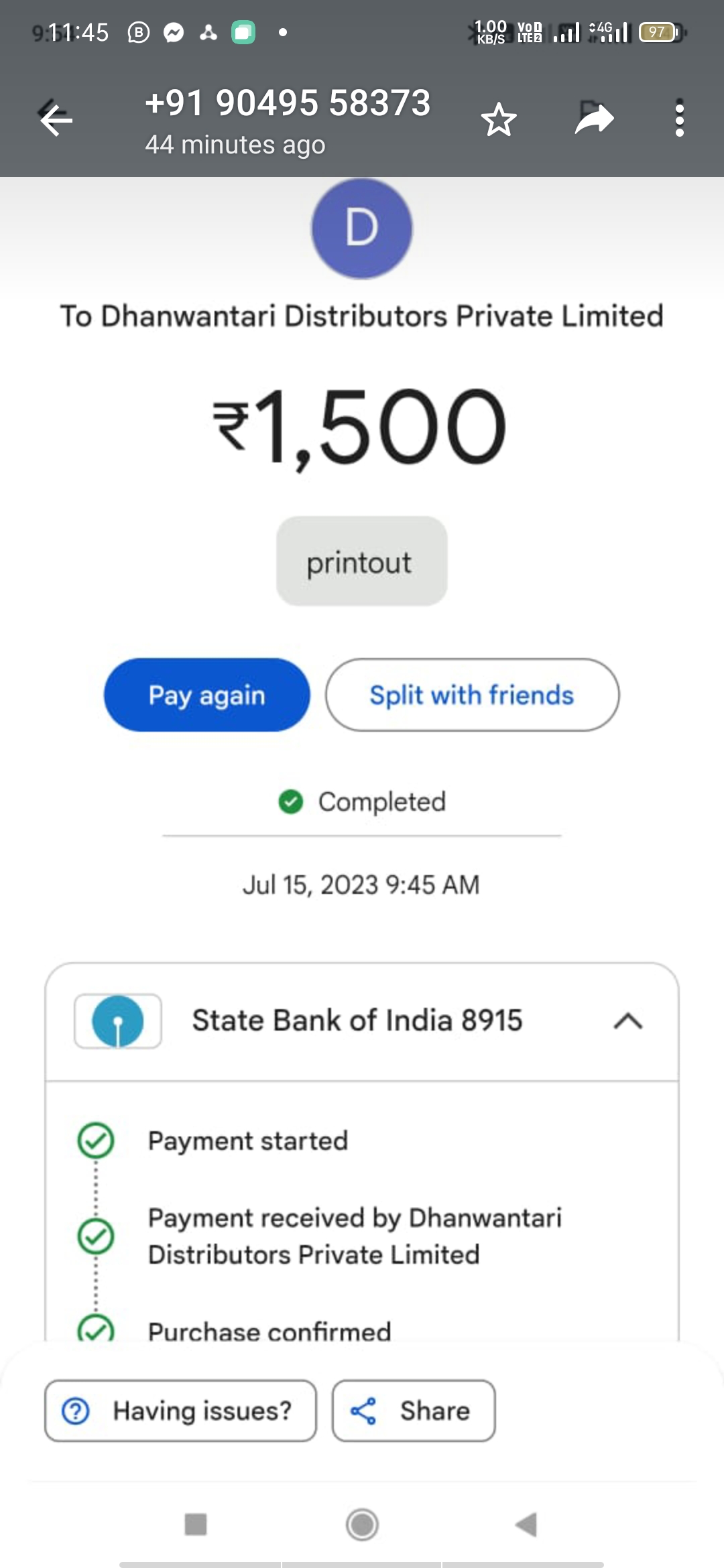Collapse the State Bank of India details
The height and width of the screenshot is (1568, 724).
tap(628, 1021)
